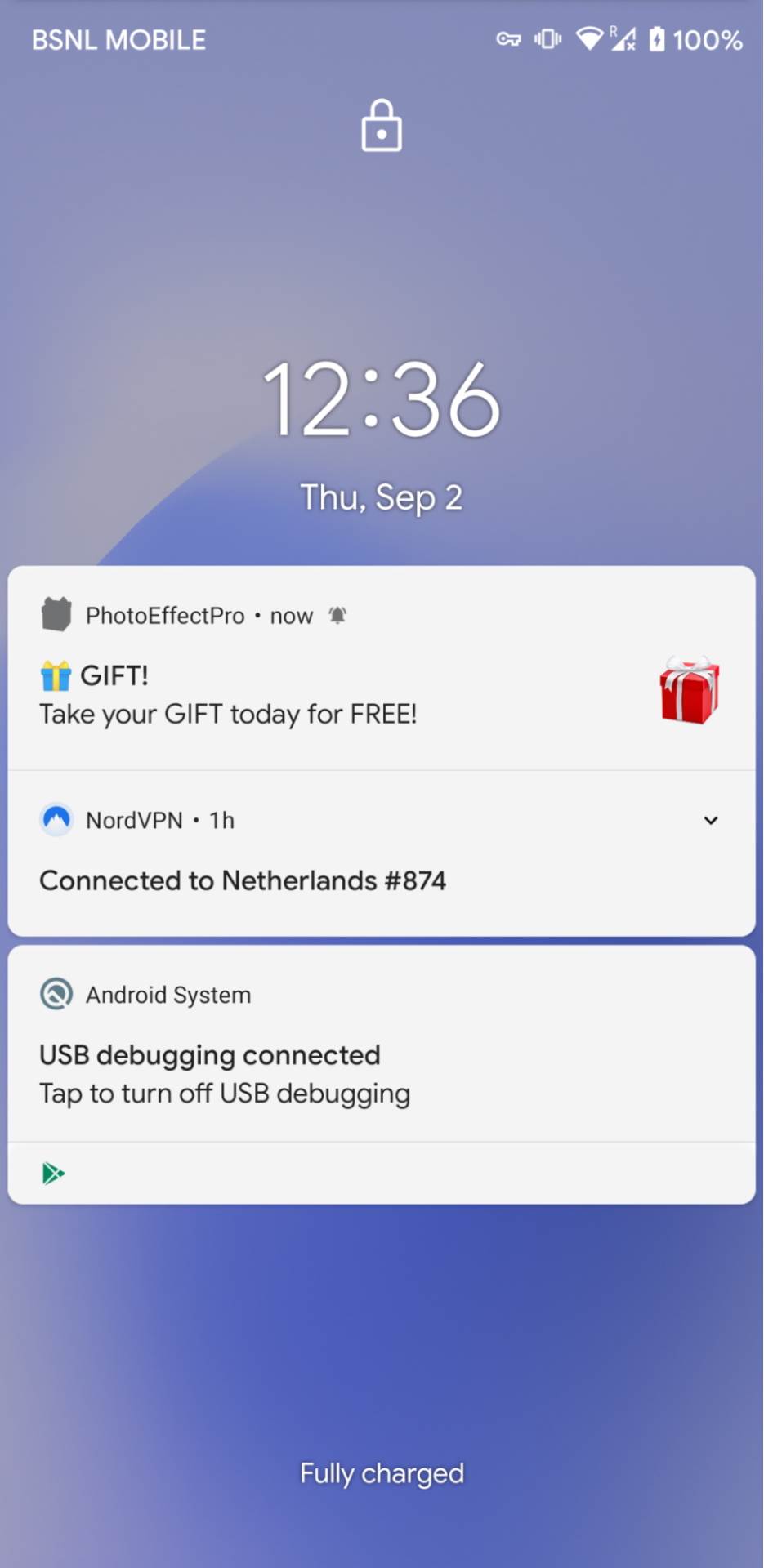Tap the battery icon showing 100%
764x1568 pixels.
pyautogui.click(x=659, y=38)
